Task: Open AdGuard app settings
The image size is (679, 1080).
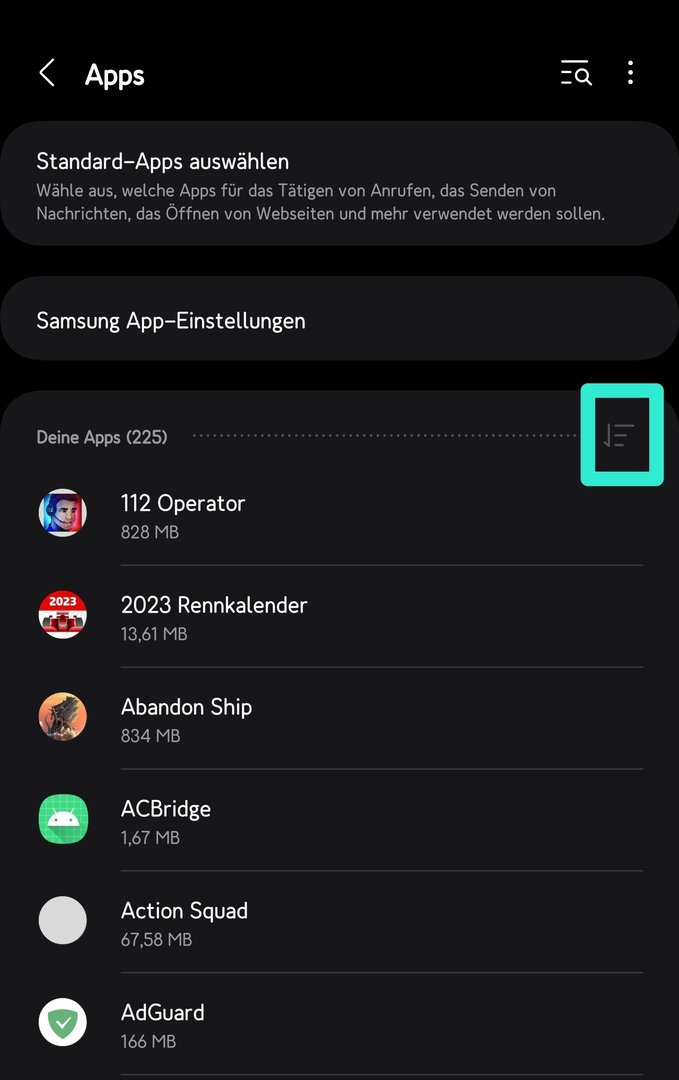Action: pyautogui.click(x=339, y=1025)
